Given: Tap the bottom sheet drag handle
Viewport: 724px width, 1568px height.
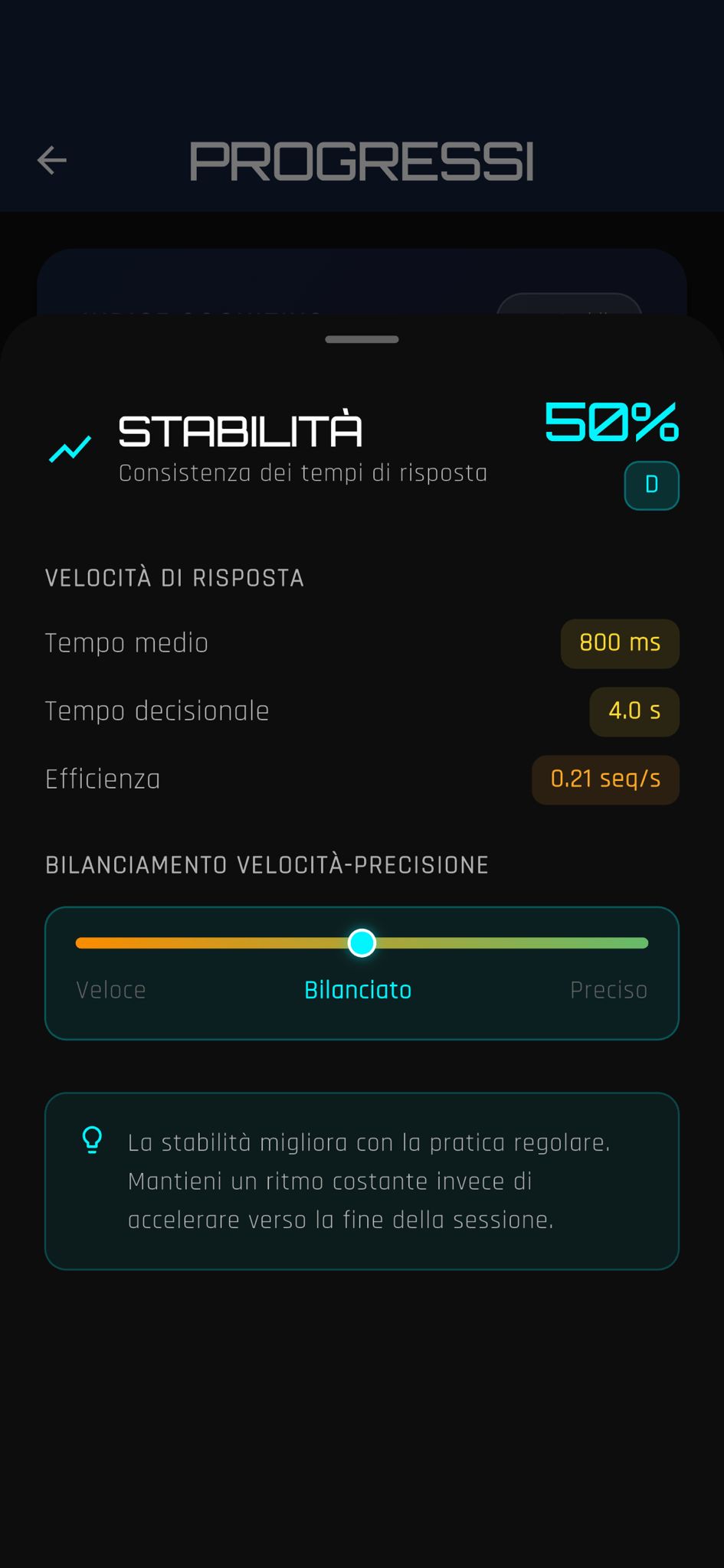Looking at the screenshot, I should (362, 339).
